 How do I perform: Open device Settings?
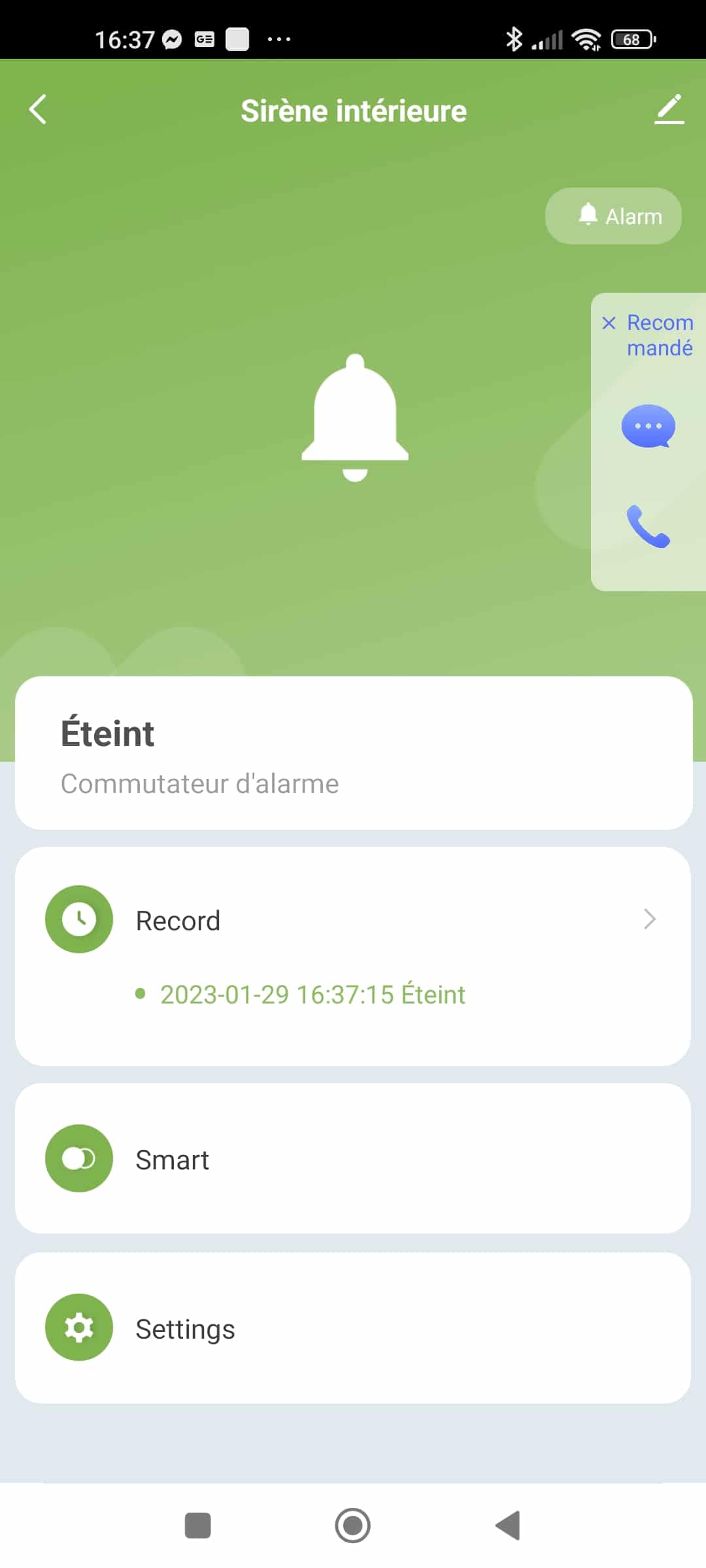pyautogui.click(x=353, y=1328)
